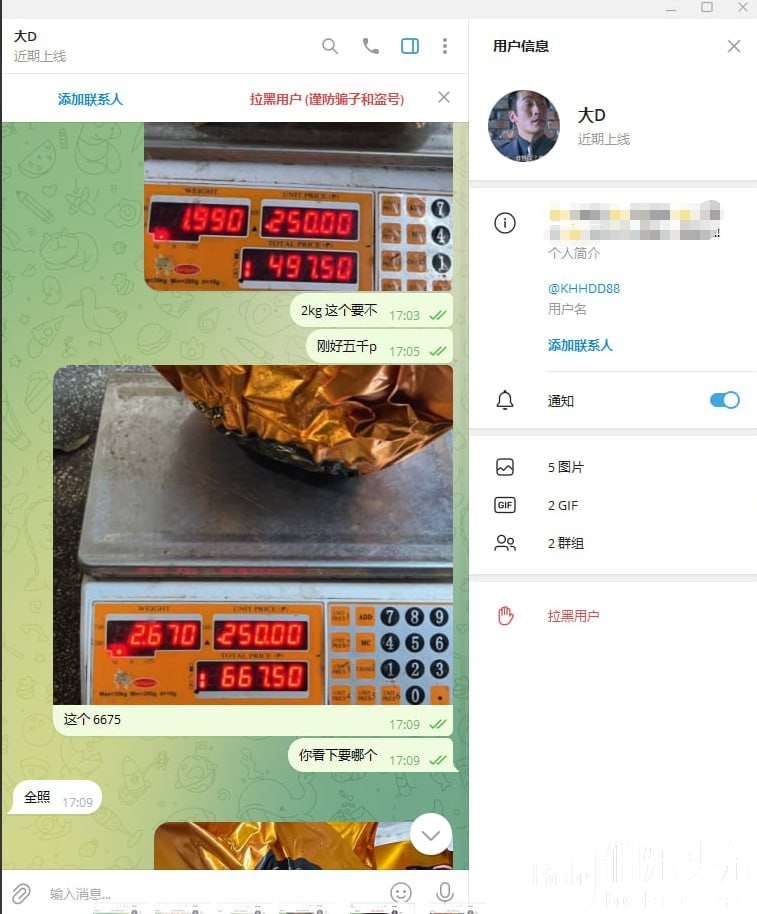Toggle the user info side panel

coord(409,46)
